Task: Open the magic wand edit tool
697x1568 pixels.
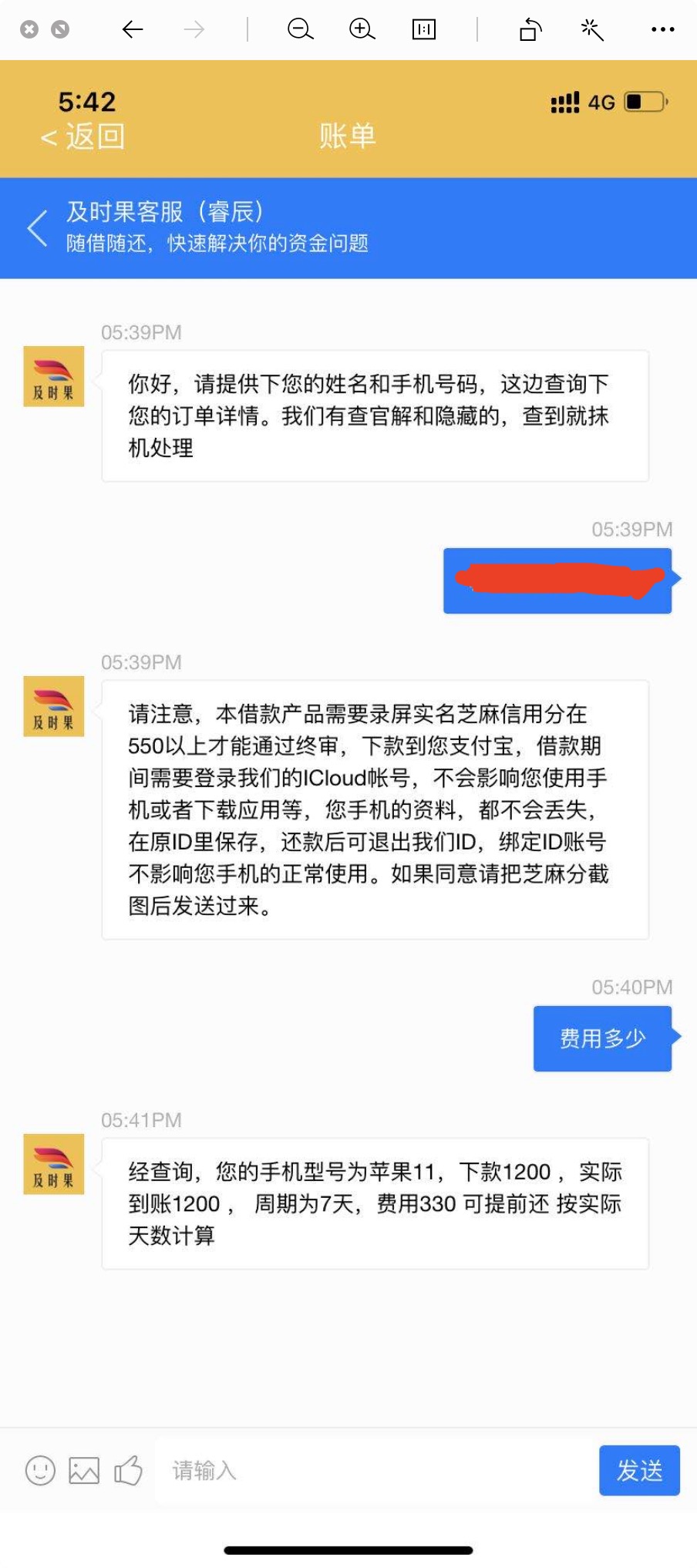Action: click(x=592, y=30)
